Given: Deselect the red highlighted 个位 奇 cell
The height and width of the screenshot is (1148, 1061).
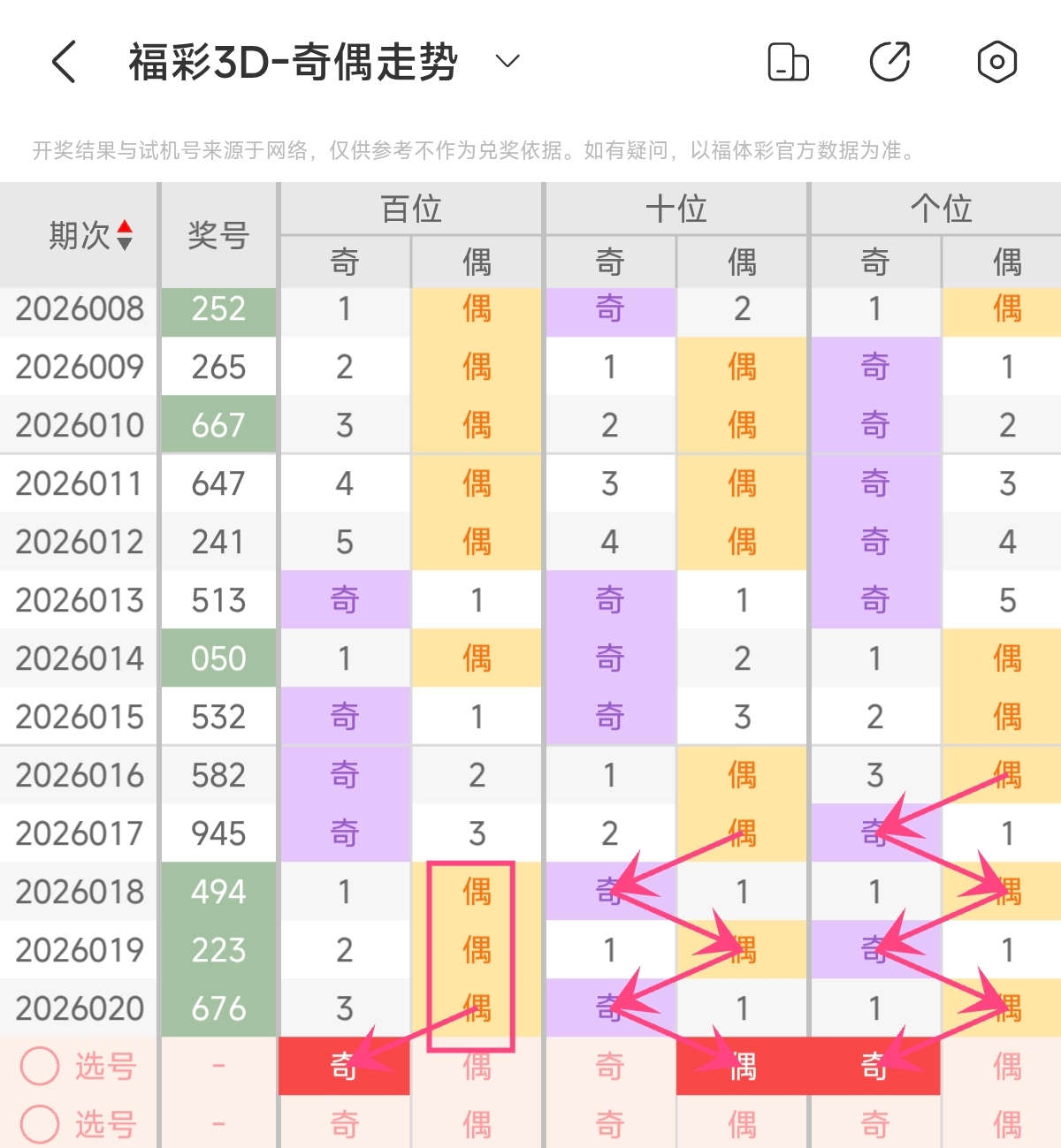Looking at the screenshot, I should pyautogui.click(x=875, y=1066).
